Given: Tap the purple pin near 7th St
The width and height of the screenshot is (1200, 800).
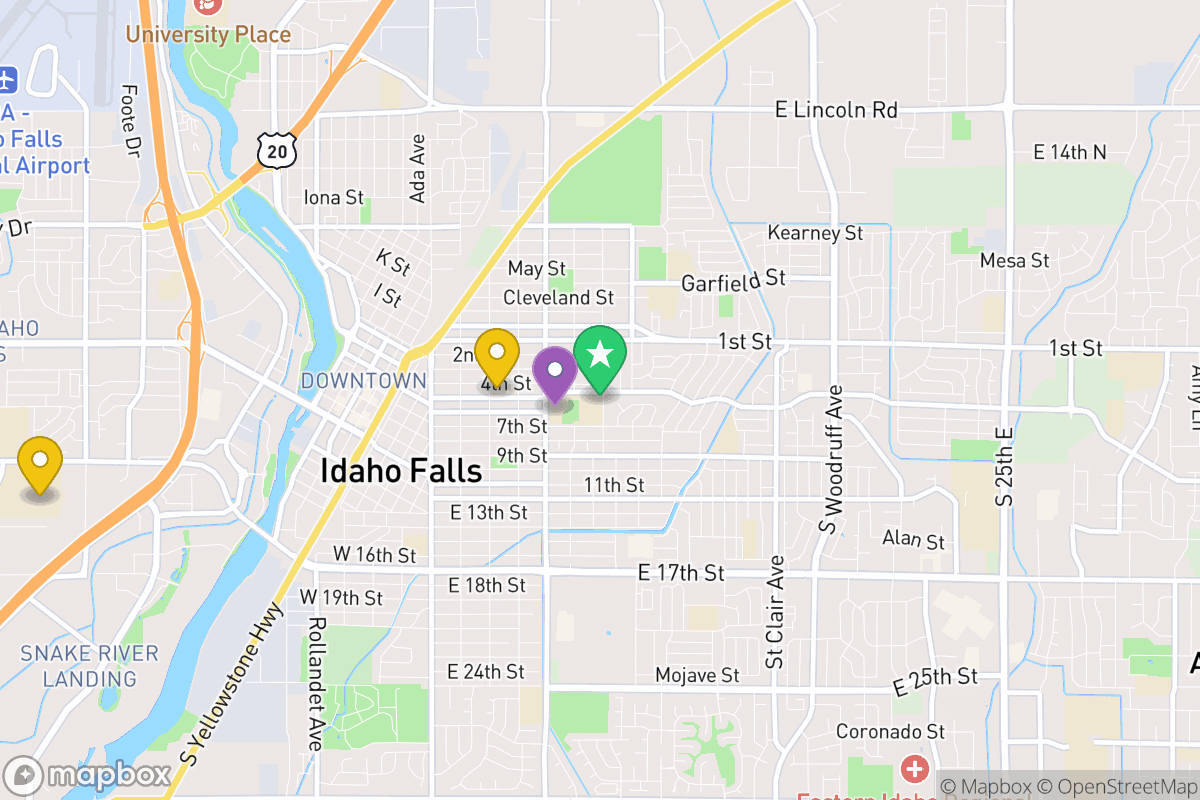Looking at the screenshot, I should pyautogui.click(x=555, y=371).
